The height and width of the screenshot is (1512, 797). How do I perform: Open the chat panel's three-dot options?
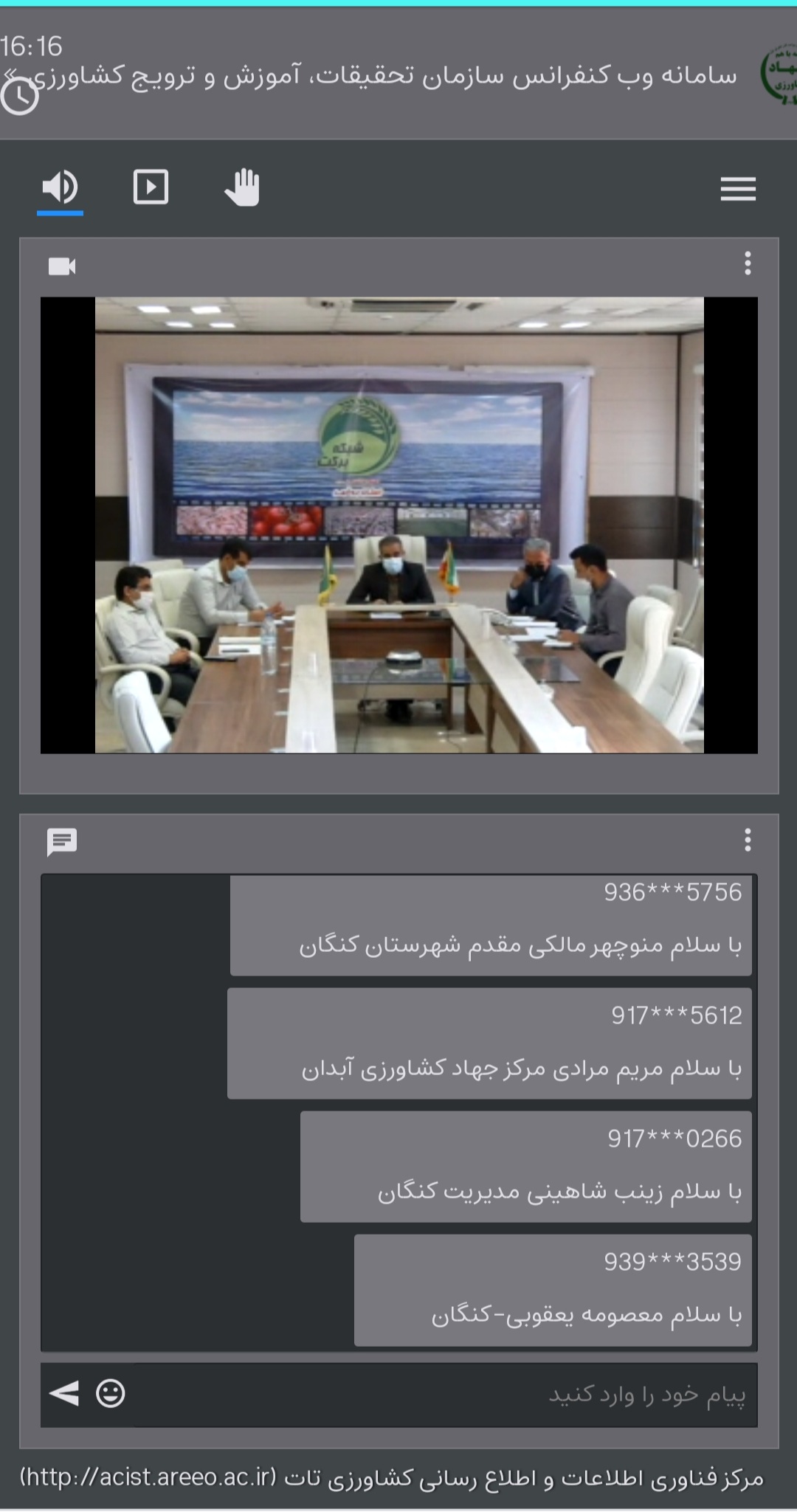(x=748, y=840)
